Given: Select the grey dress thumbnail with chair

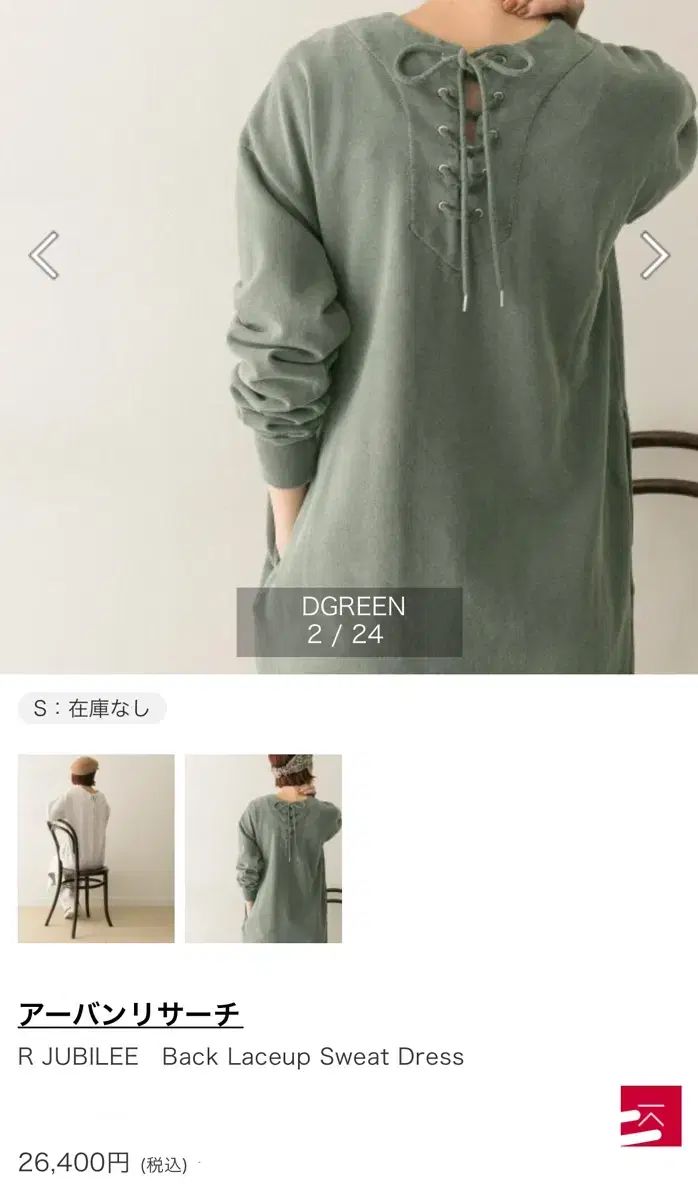Looking at the screenshot, I should point(96,848).
